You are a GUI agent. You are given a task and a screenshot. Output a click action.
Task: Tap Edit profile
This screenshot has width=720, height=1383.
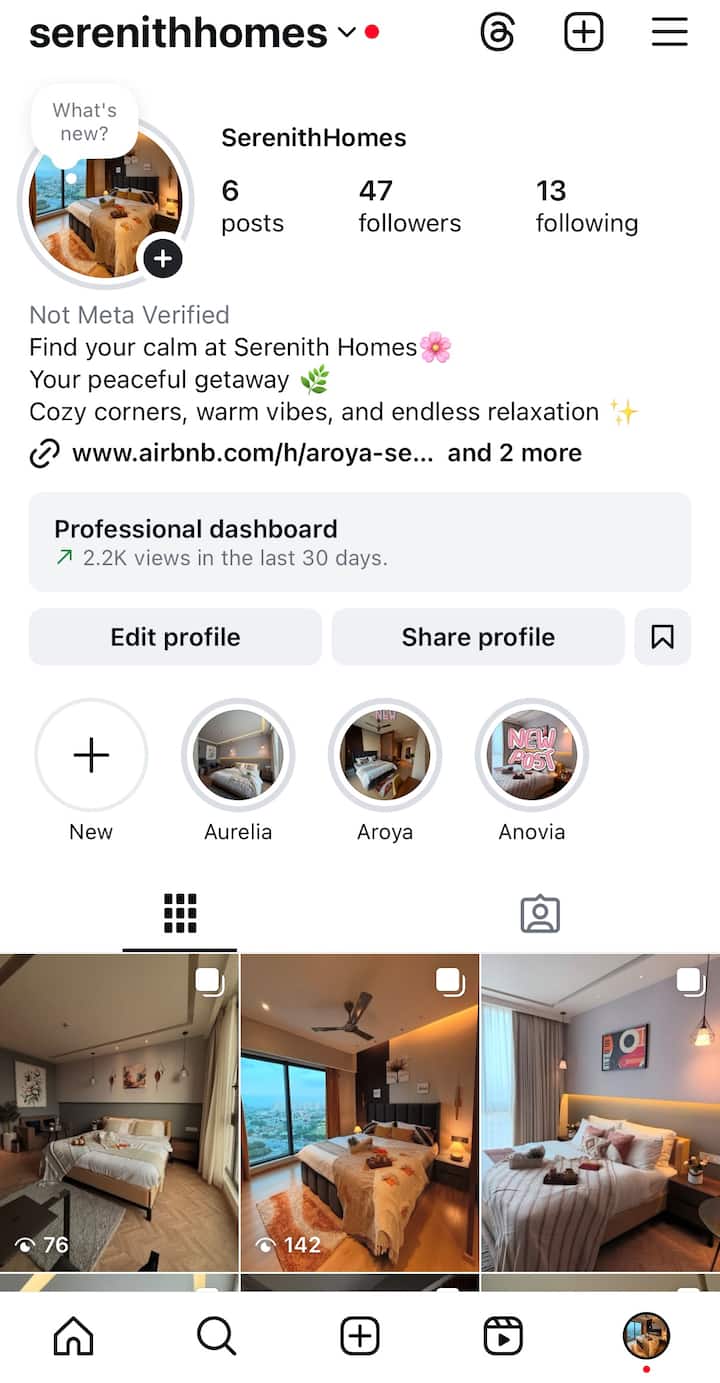tap(175, 637)
